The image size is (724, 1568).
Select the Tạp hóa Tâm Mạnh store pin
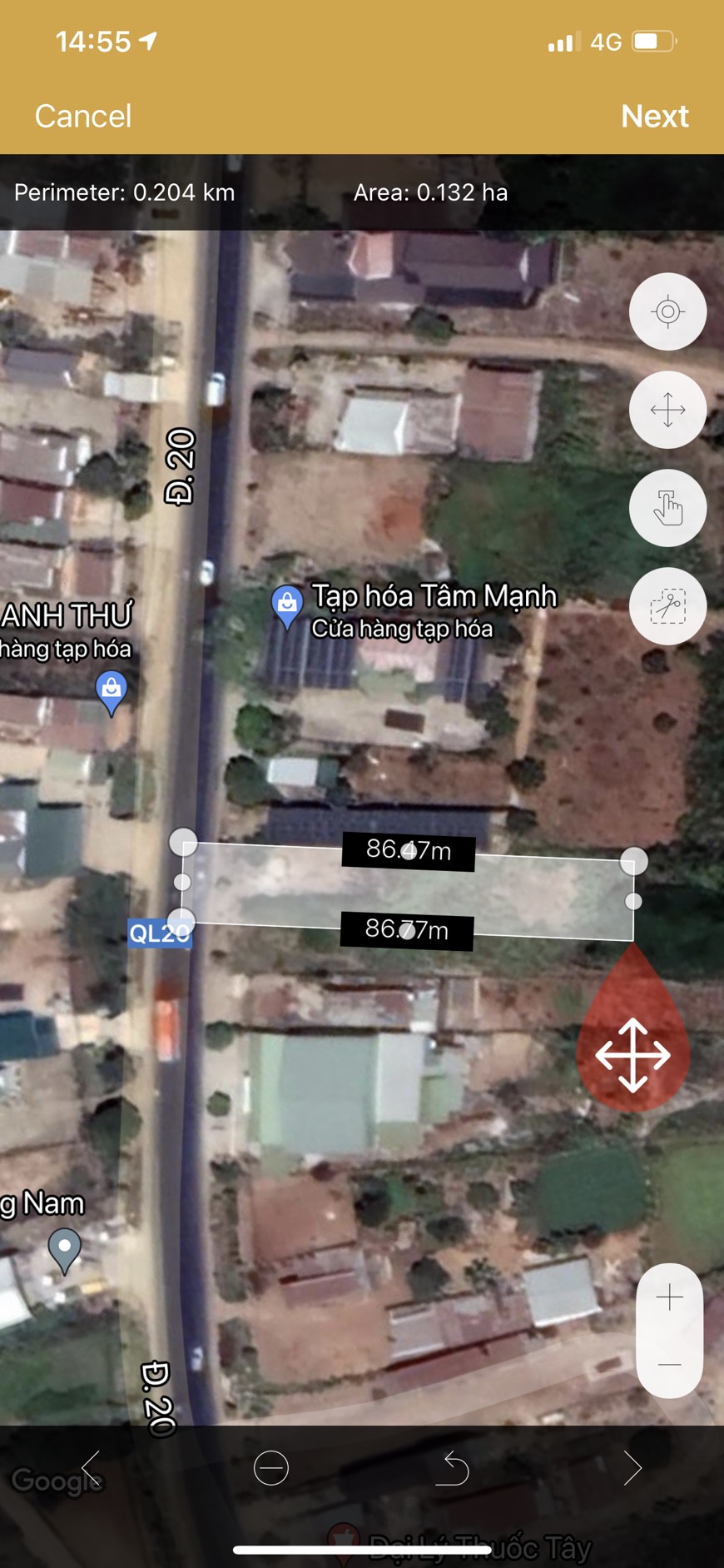pos(287,601)
